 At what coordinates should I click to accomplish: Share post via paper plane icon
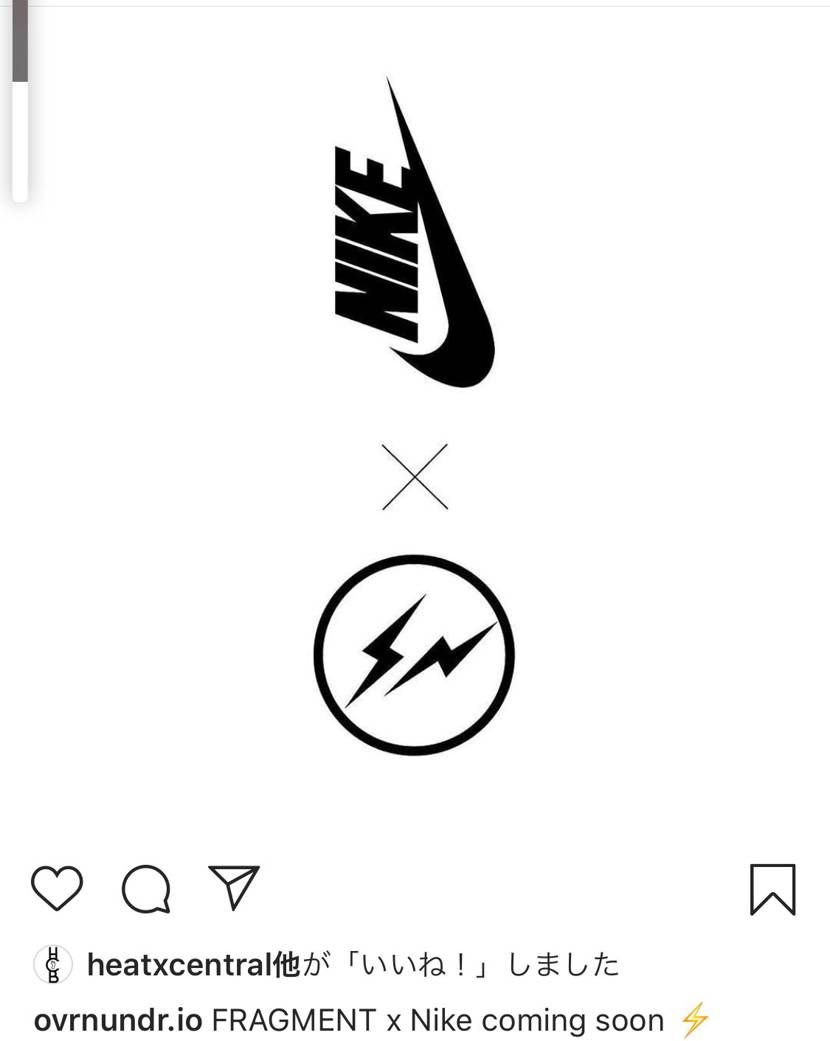pyautogui.click(x=235, y=887)
